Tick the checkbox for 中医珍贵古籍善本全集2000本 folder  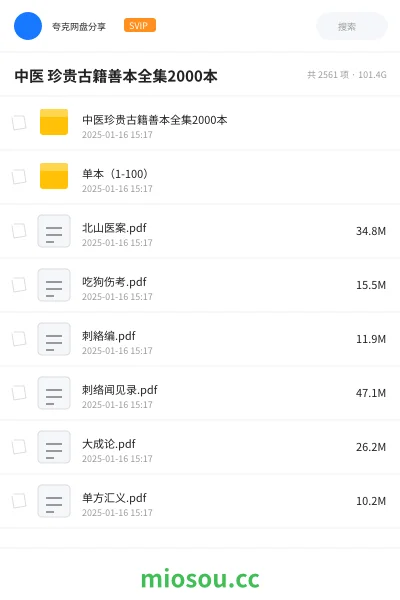click(19, 123)
